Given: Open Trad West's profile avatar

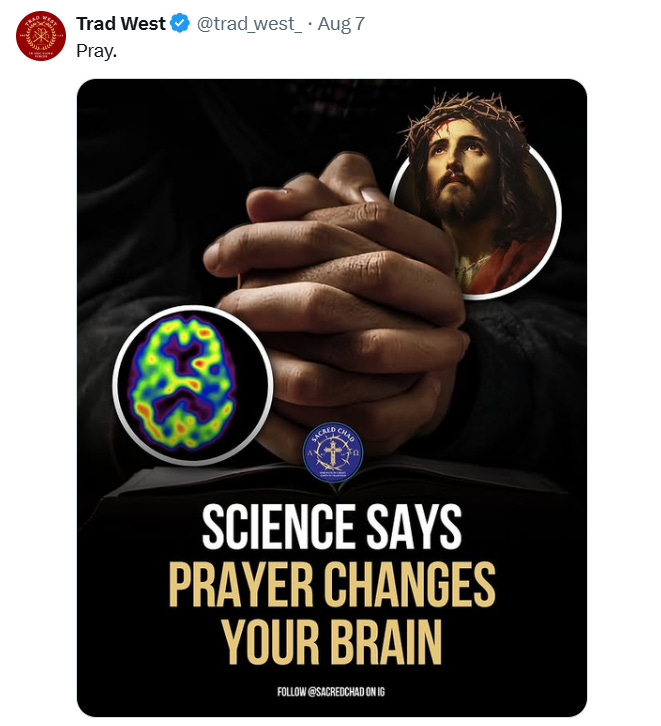Looking at the screenshot, I should pos(41,36).
